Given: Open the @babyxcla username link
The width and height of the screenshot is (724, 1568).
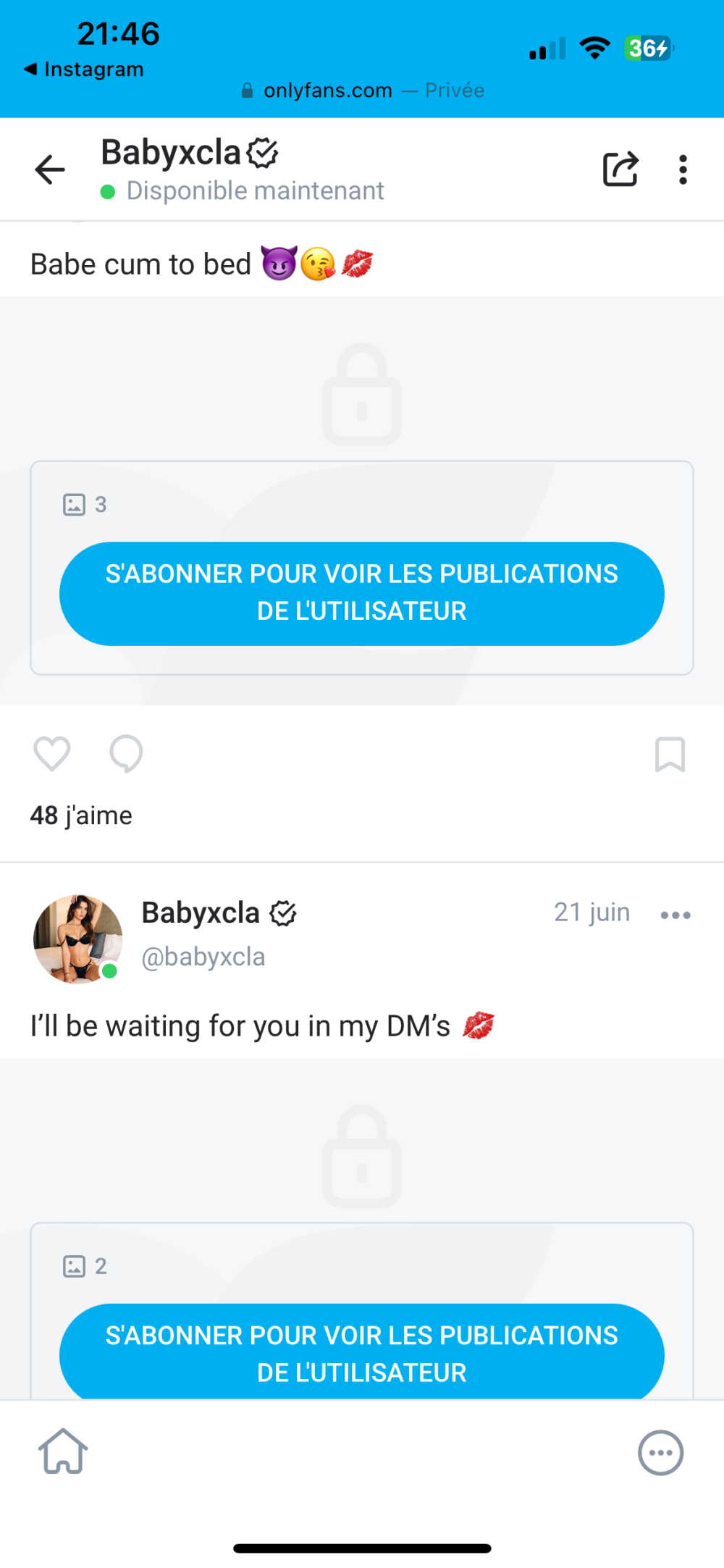Looking at the screenshot, I should pyautogui.click(x=203, y=957).
